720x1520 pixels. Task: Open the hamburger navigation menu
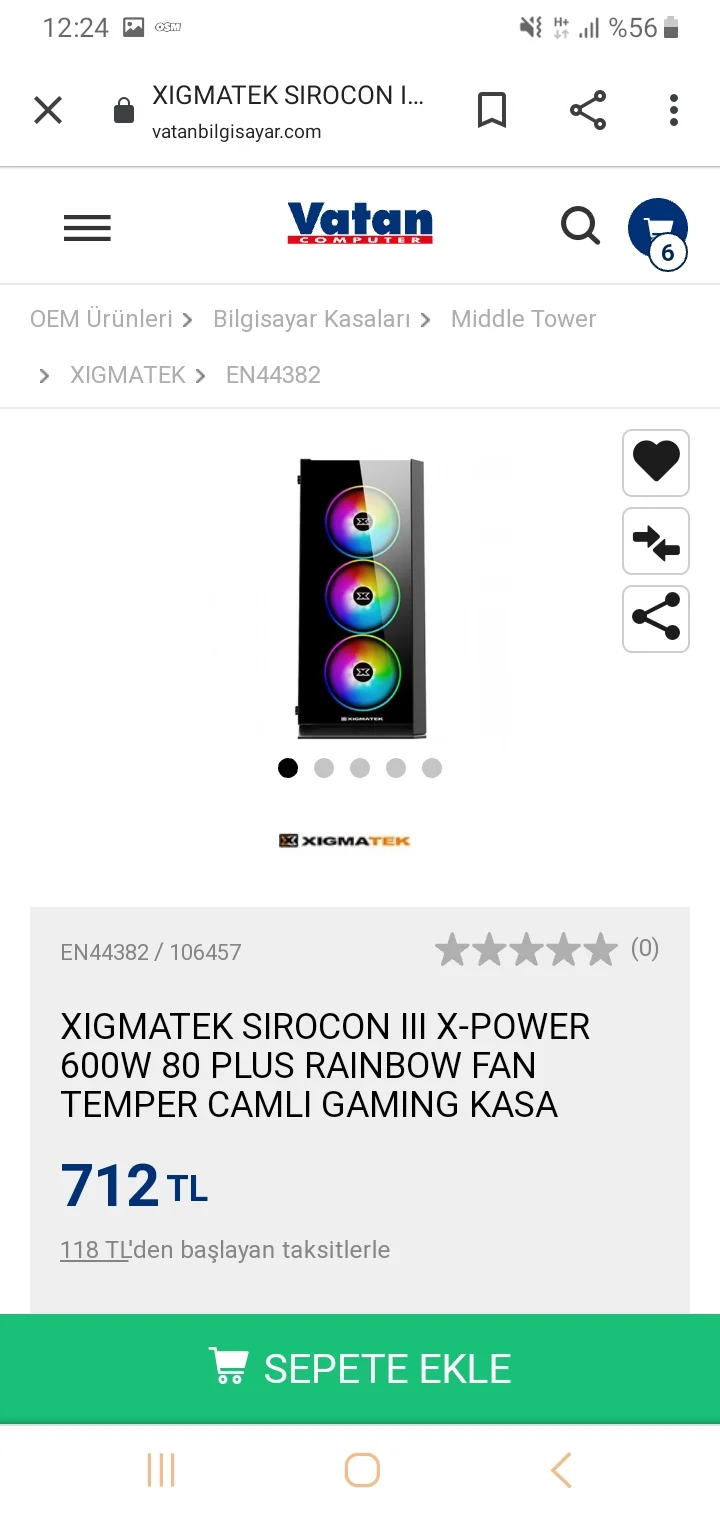pos(87,228)
